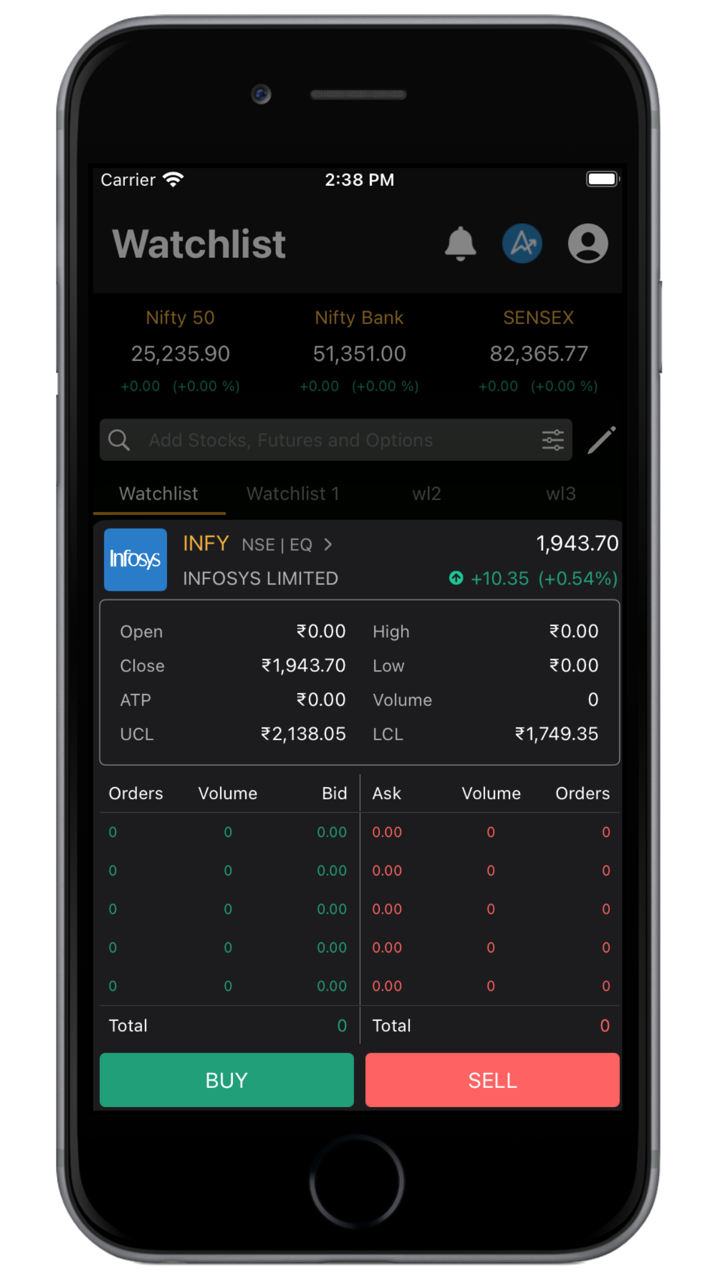Edit the watchlist with pencil icon
720x1280 pixels.
601,440
